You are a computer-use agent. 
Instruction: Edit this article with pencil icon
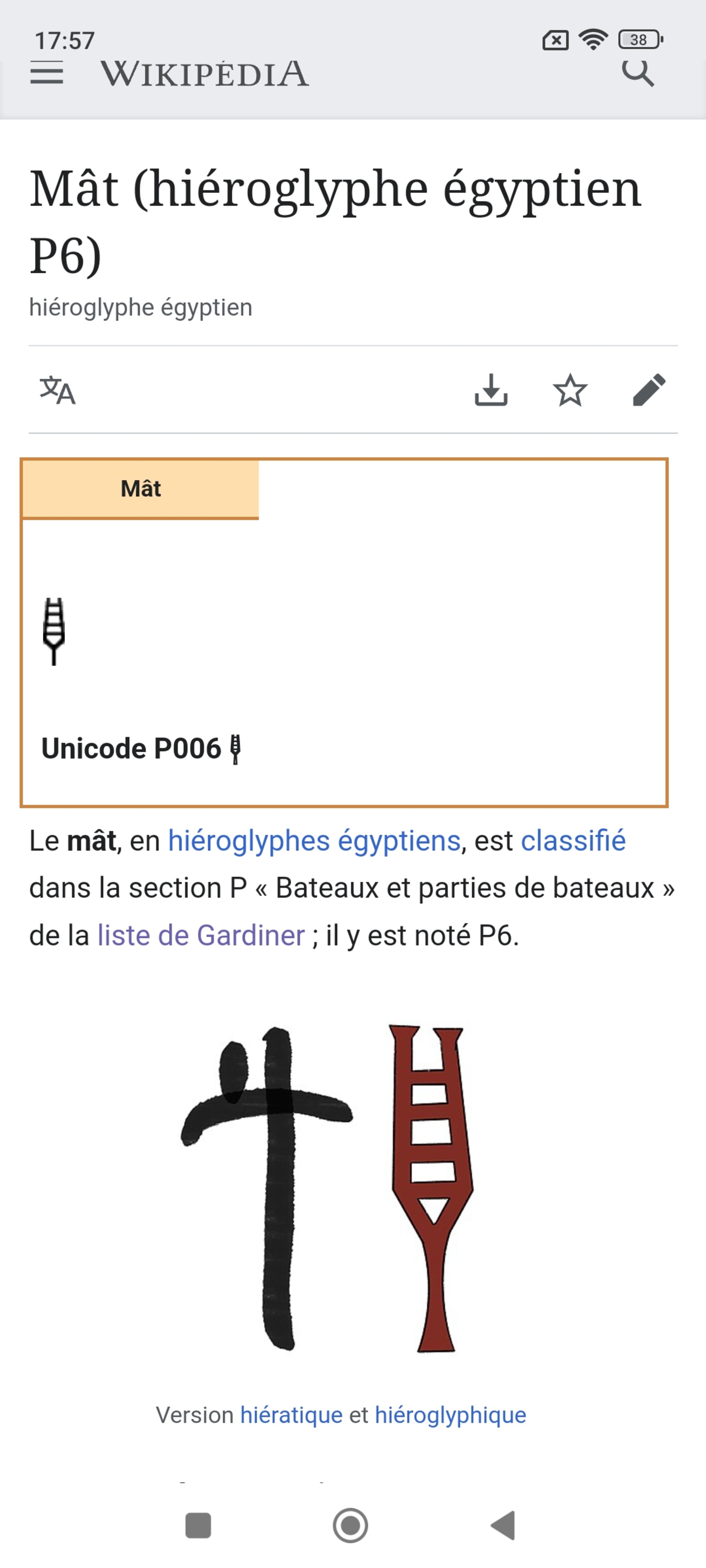point(649,390)
